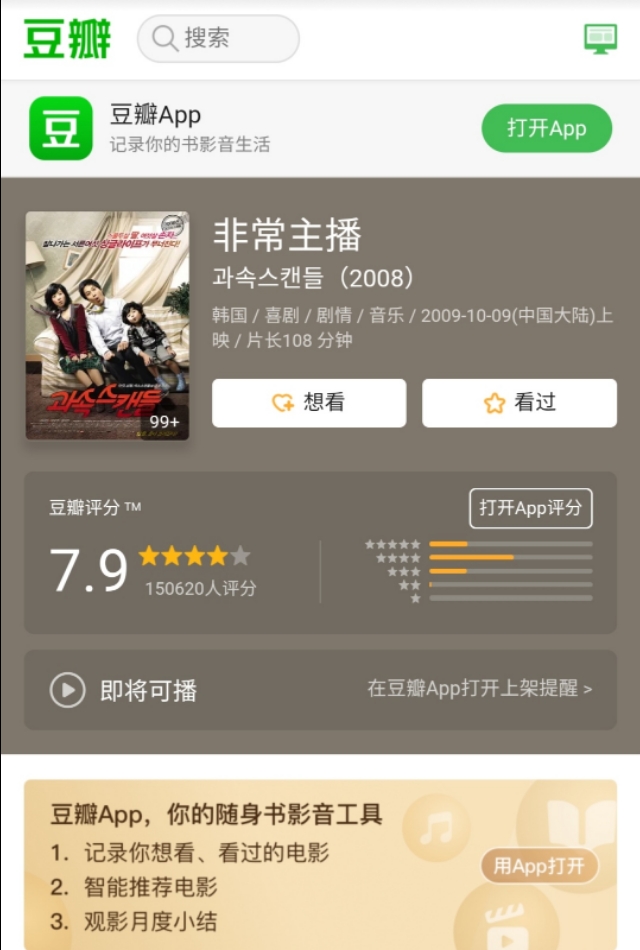This screenshot has width=640, height=950.
Task: Tap the 即将可播 play icon
Action: (68, 690)
